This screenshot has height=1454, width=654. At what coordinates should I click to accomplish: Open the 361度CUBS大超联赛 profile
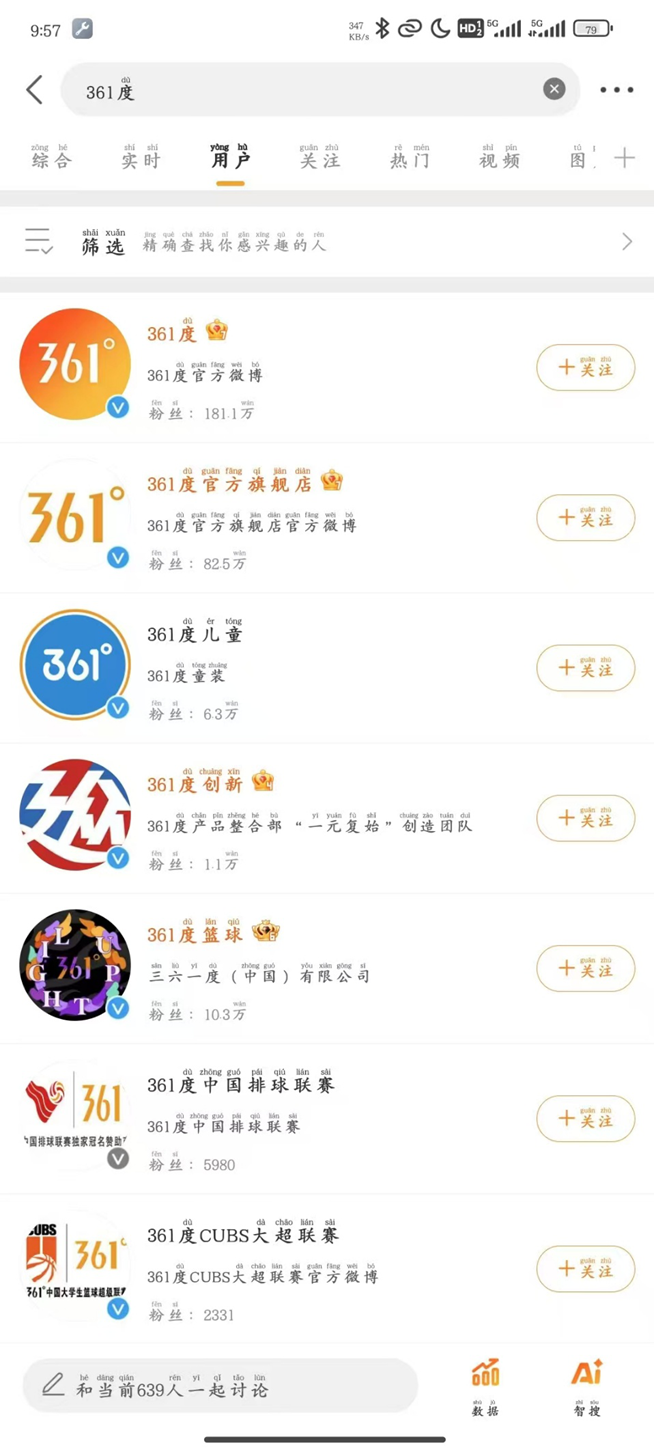pos(242,1237)
